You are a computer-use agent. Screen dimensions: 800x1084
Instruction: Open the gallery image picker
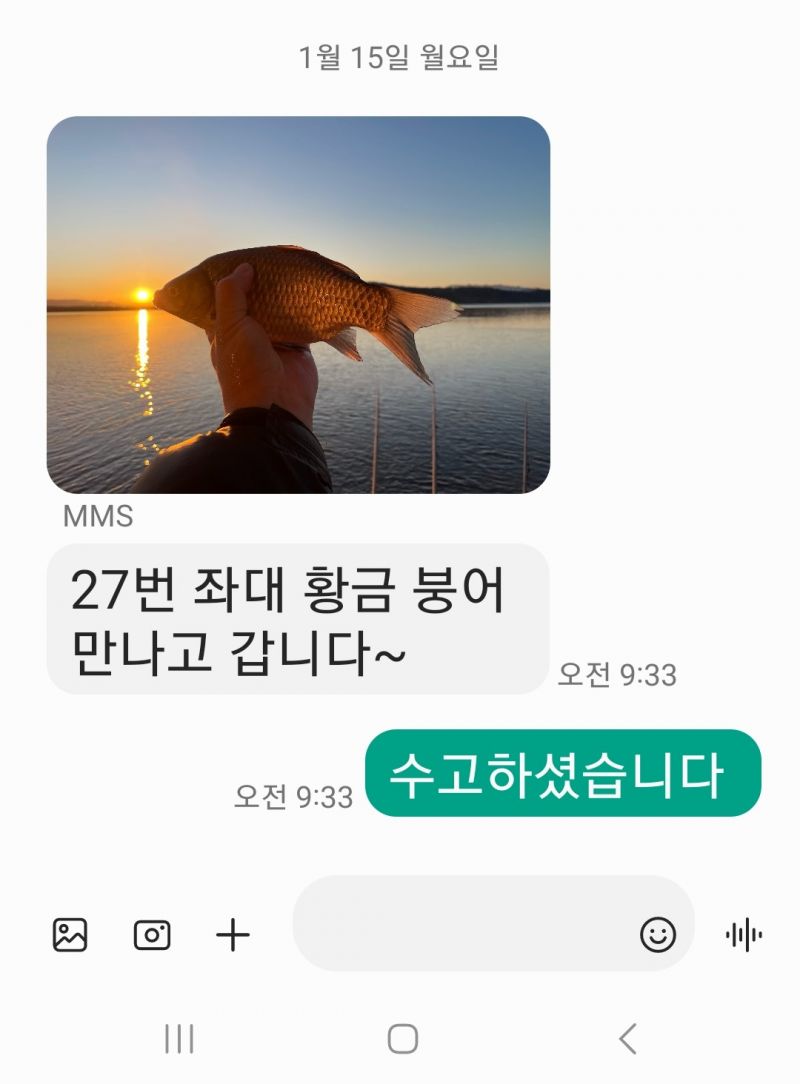pos(70,935)
